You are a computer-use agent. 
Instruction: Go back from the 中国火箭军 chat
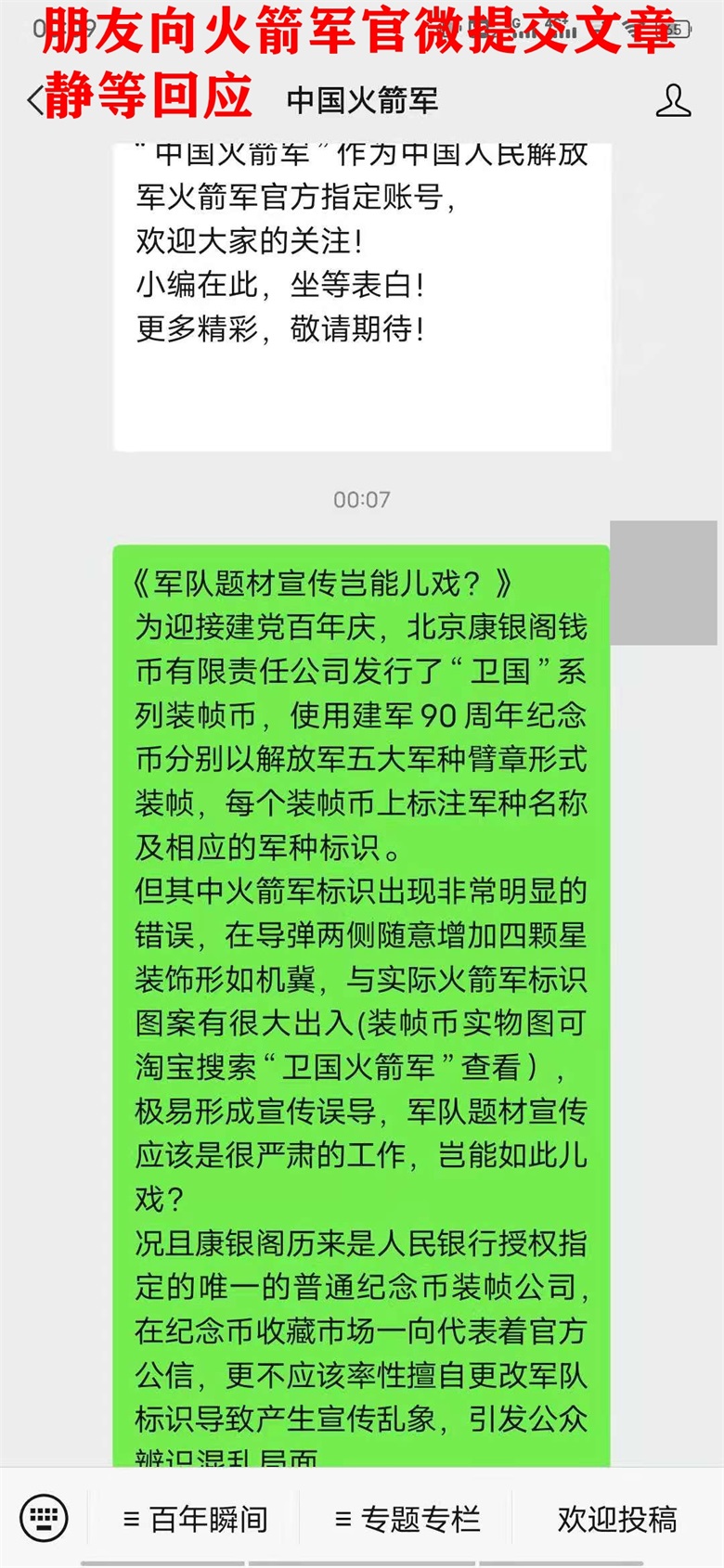coord(34,100)
